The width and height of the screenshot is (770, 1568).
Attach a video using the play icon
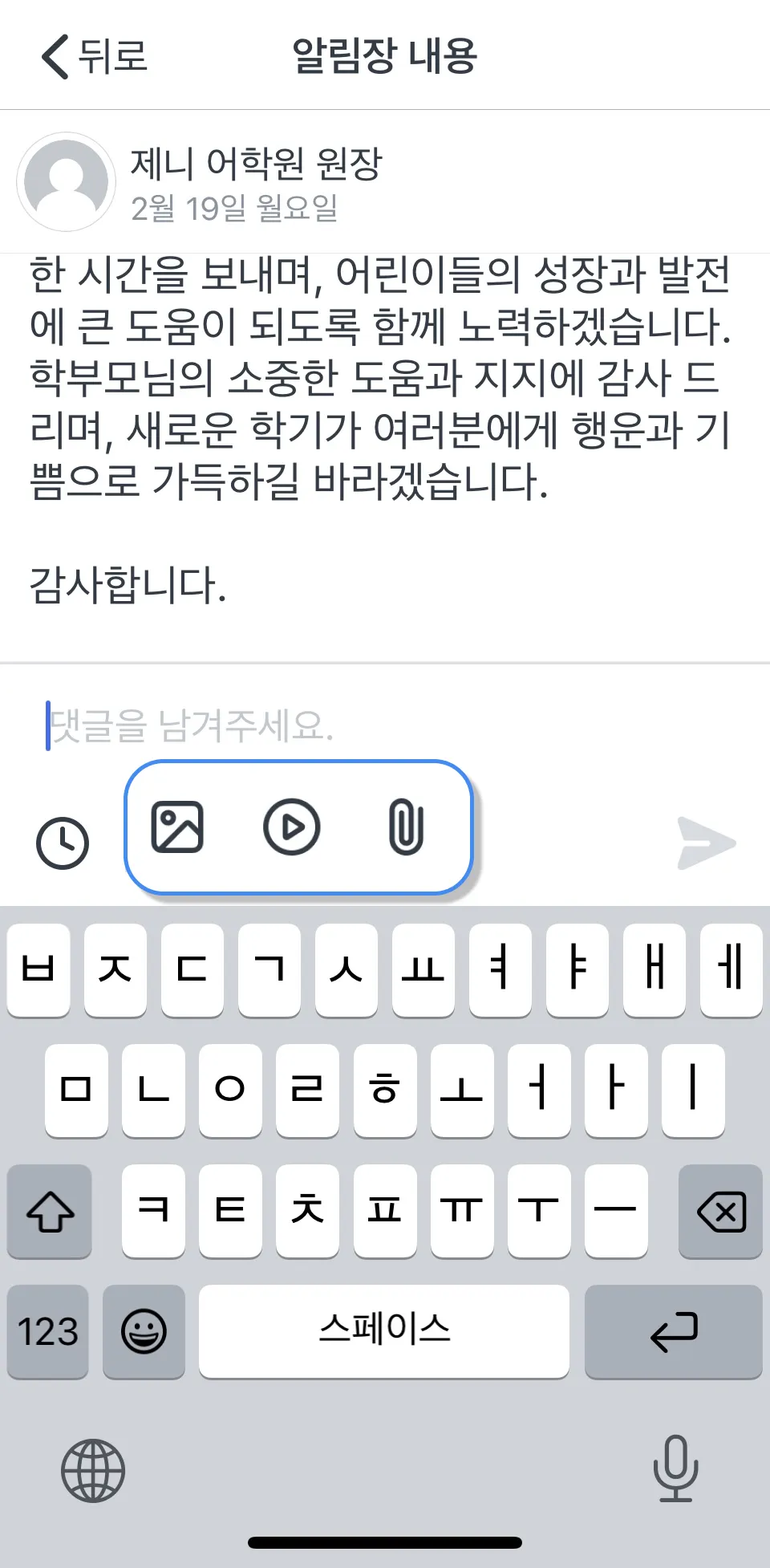point(291,827)
